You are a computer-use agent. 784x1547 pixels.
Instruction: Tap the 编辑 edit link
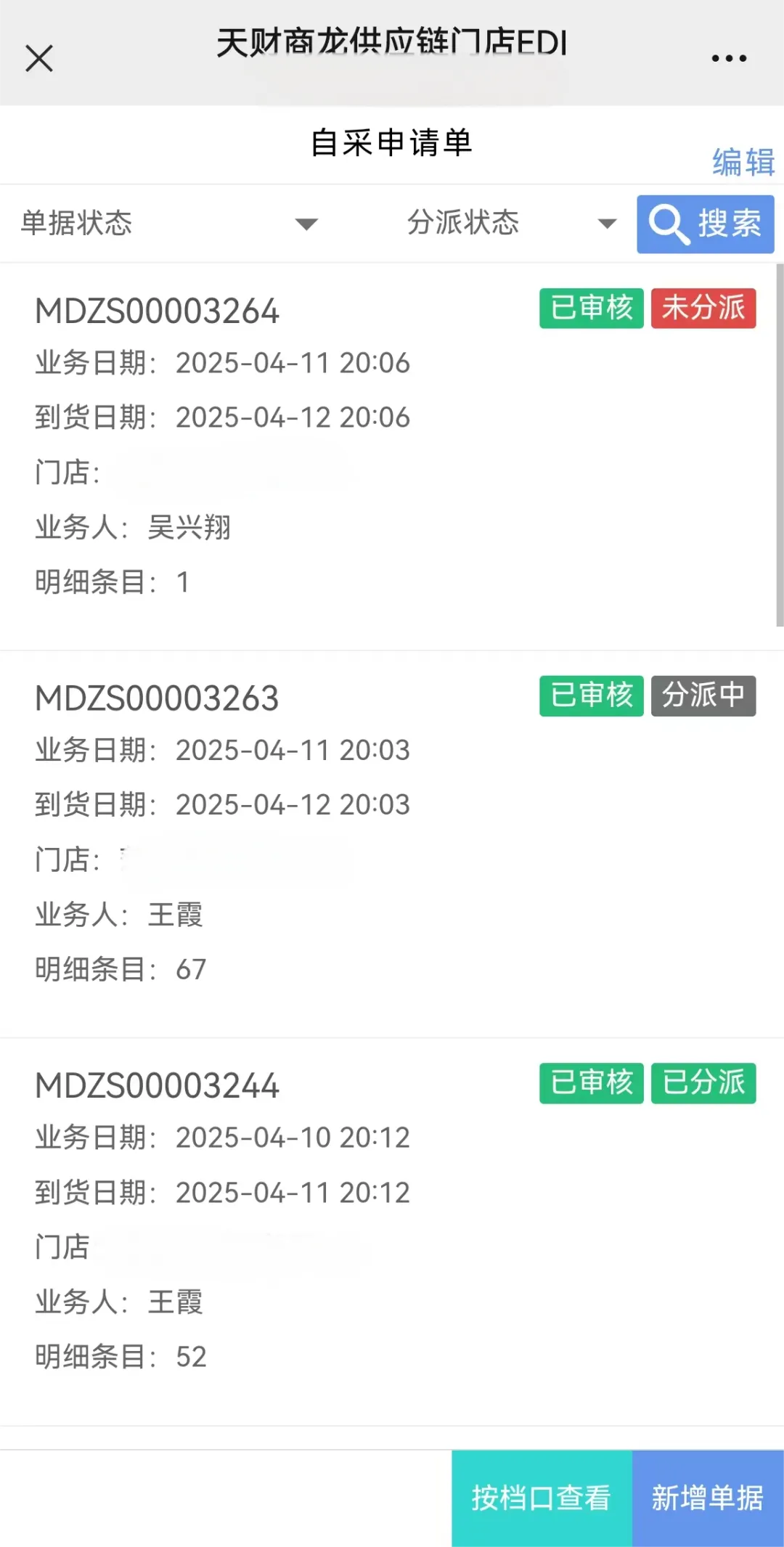click(743, 161)
